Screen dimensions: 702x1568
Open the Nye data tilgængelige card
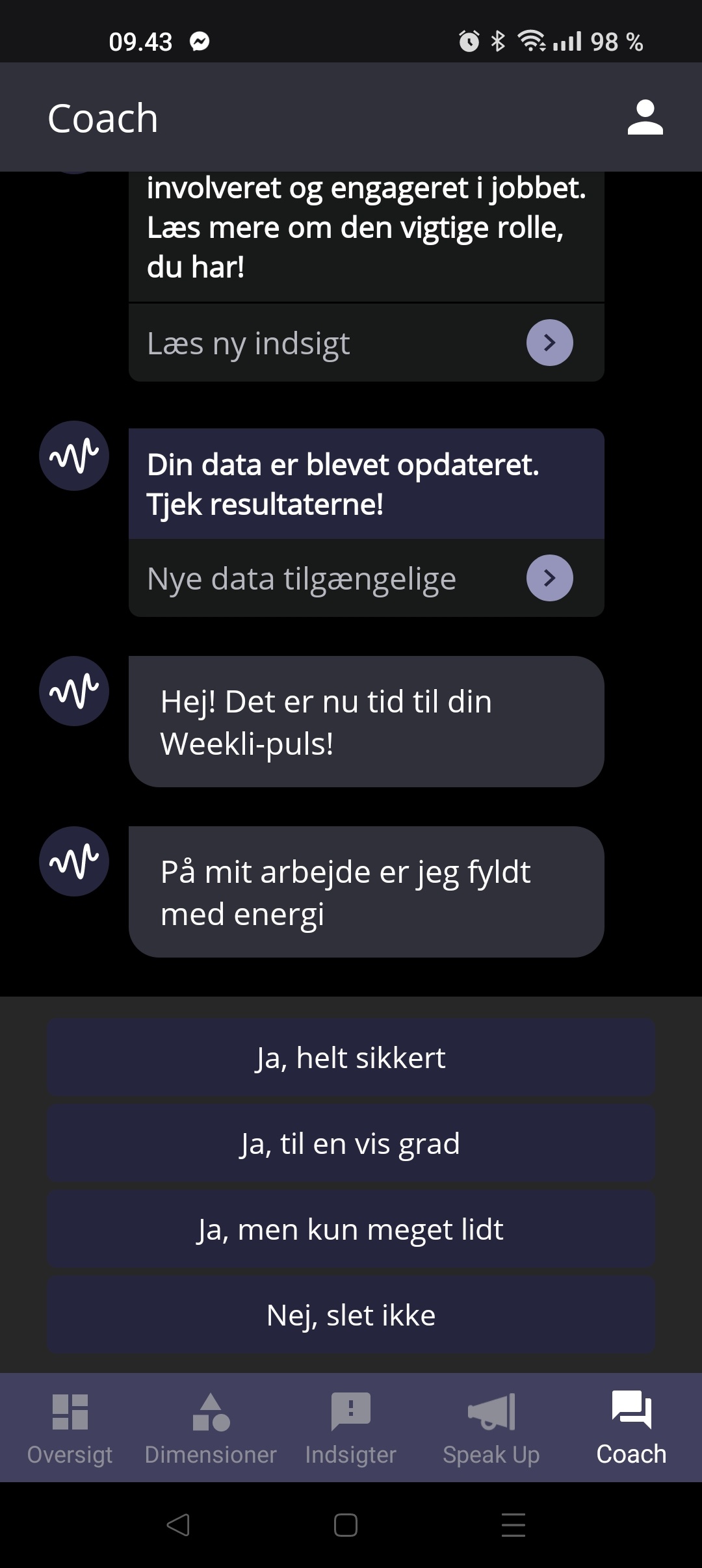pos(366,579)
